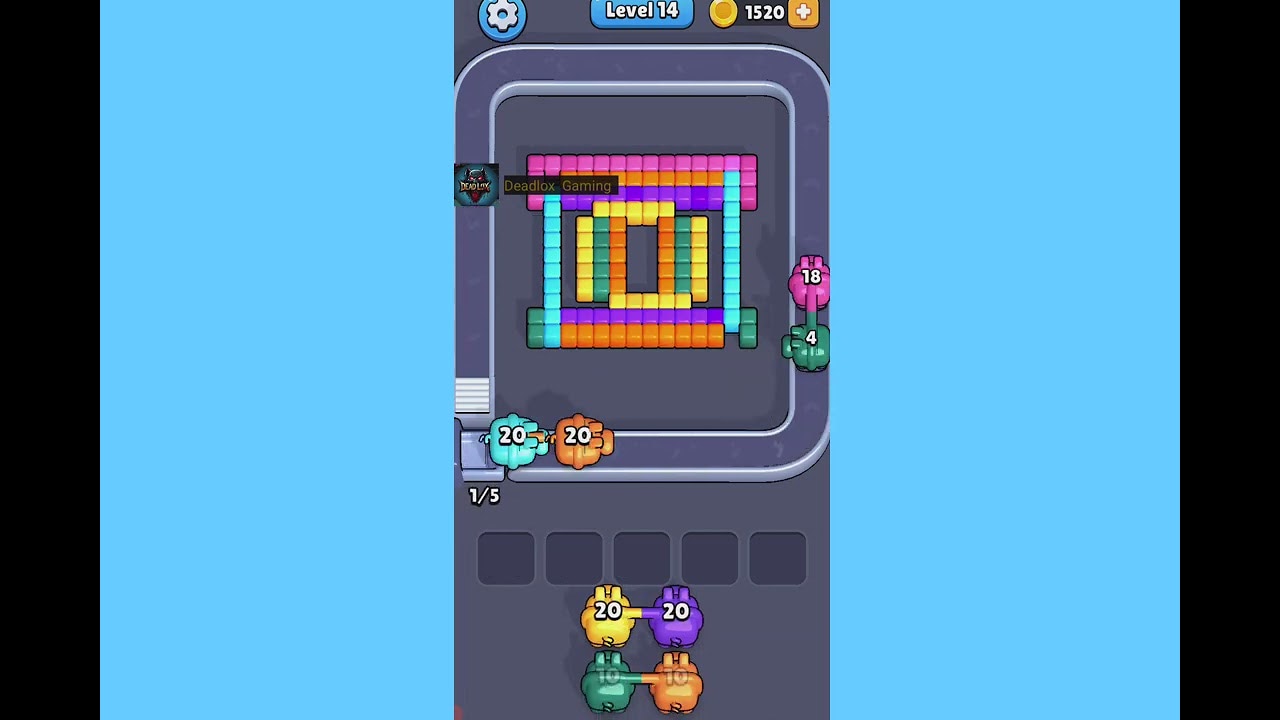This screenshot has width=1280, height=720.
Task: Open the settings gear
Action: [502, 15]
